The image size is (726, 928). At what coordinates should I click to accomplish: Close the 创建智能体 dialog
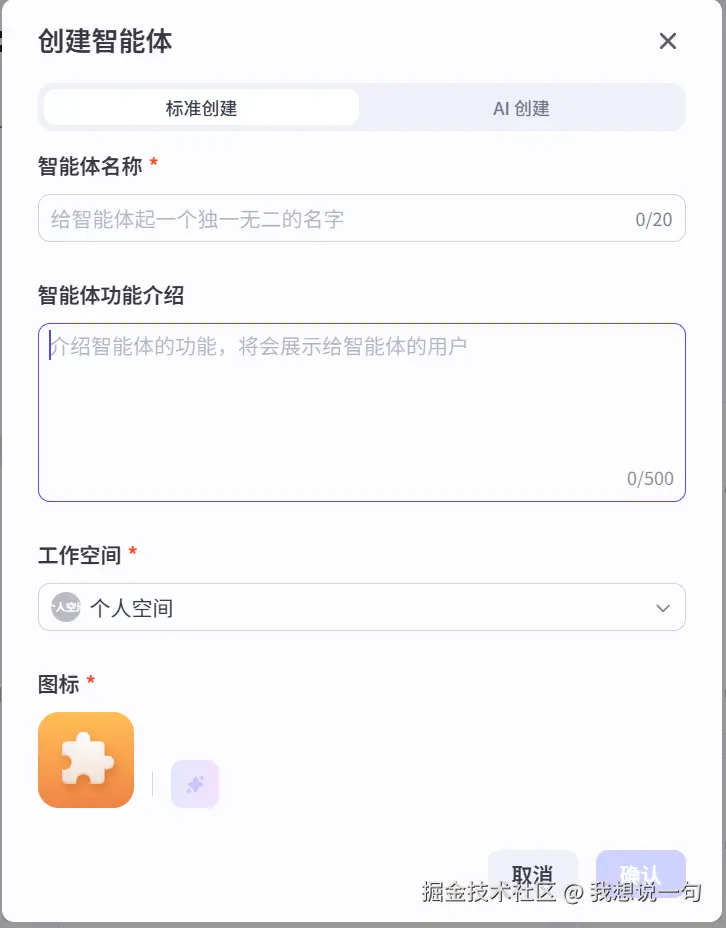[668, 41]
